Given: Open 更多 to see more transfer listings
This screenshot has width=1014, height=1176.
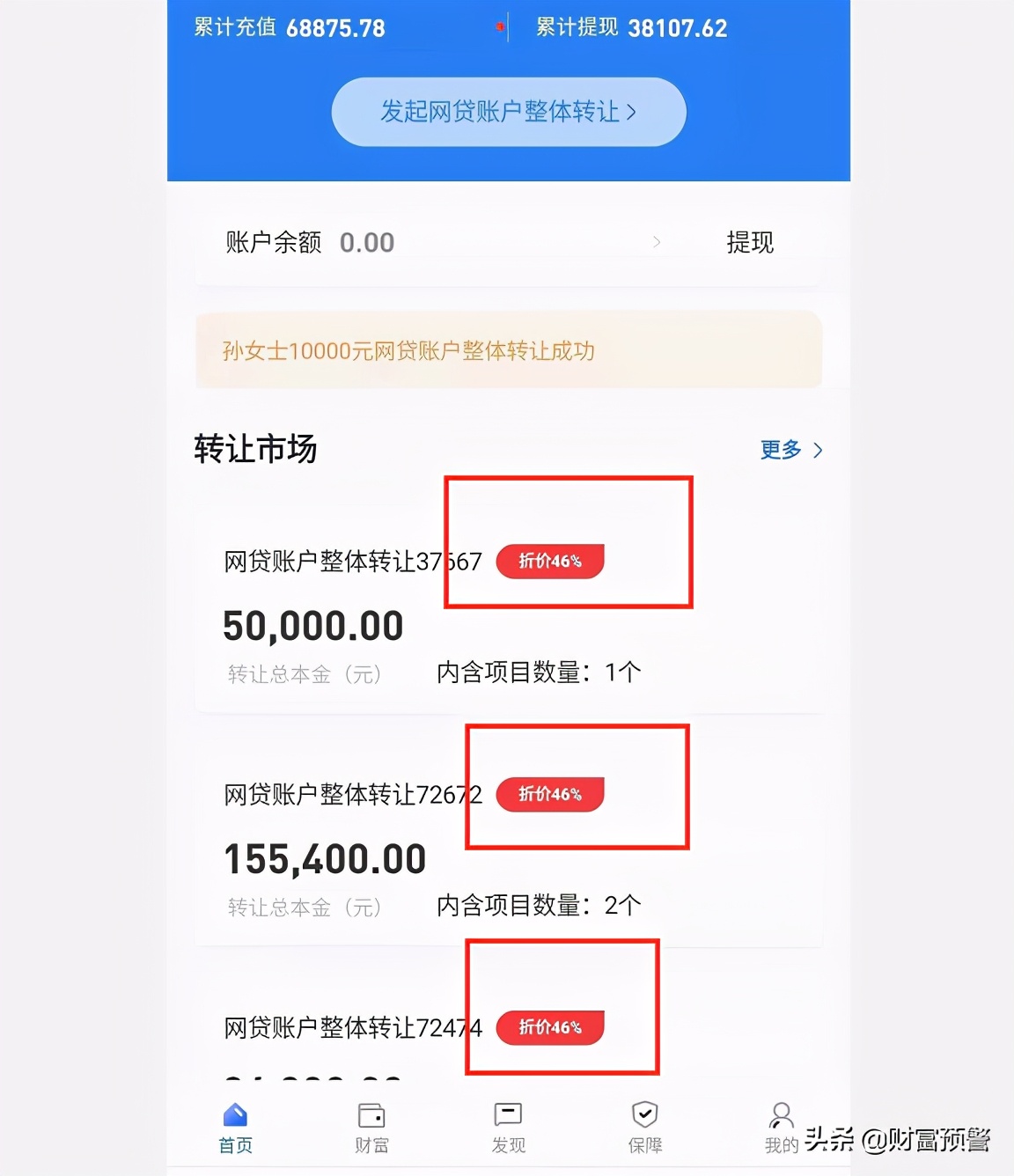Looking at the screenshot, I should (x=780, y=450).
